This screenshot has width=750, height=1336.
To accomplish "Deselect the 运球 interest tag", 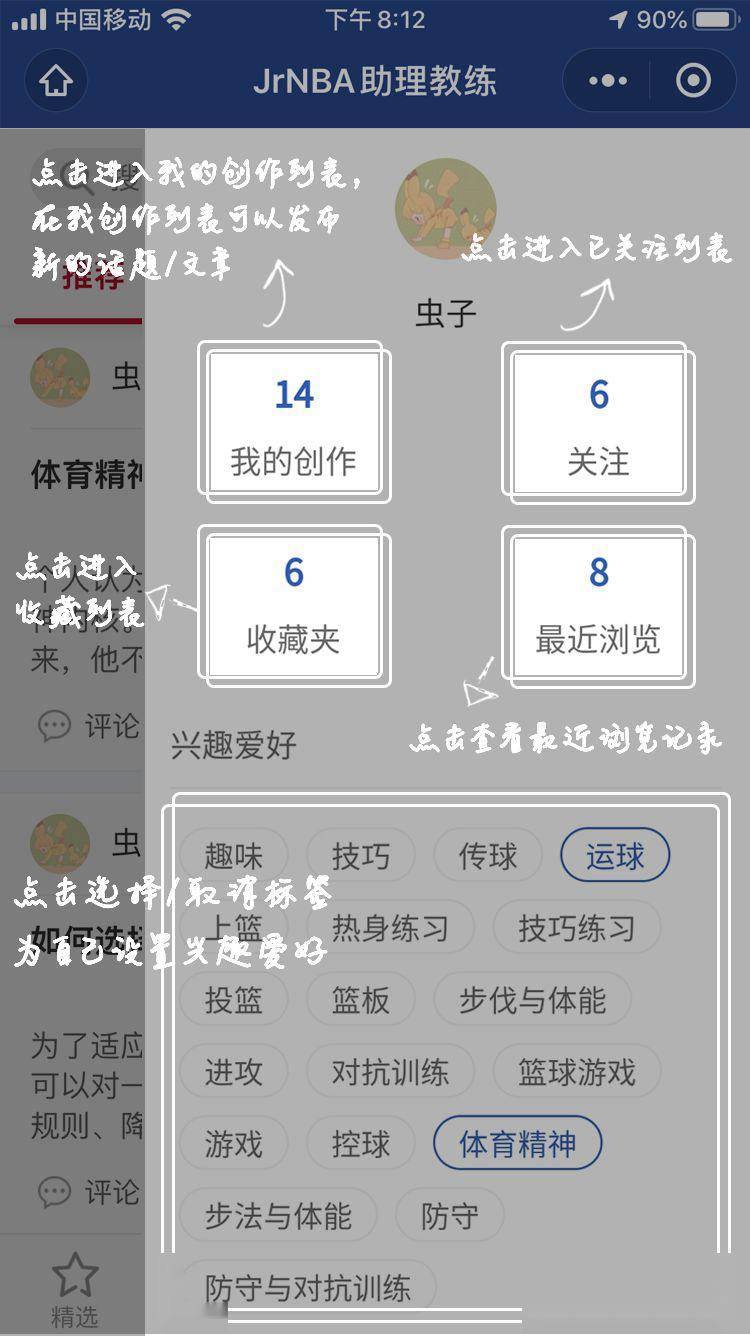I will click(x=615, y=856).
